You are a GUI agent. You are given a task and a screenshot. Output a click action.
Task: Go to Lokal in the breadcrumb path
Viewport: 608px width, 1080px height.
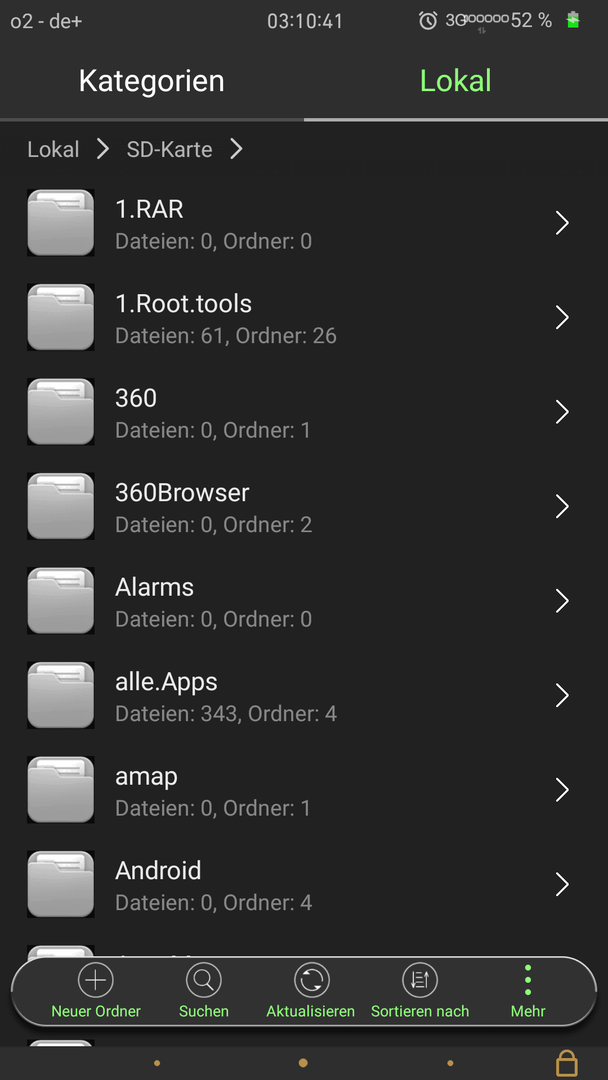[53, 149]
